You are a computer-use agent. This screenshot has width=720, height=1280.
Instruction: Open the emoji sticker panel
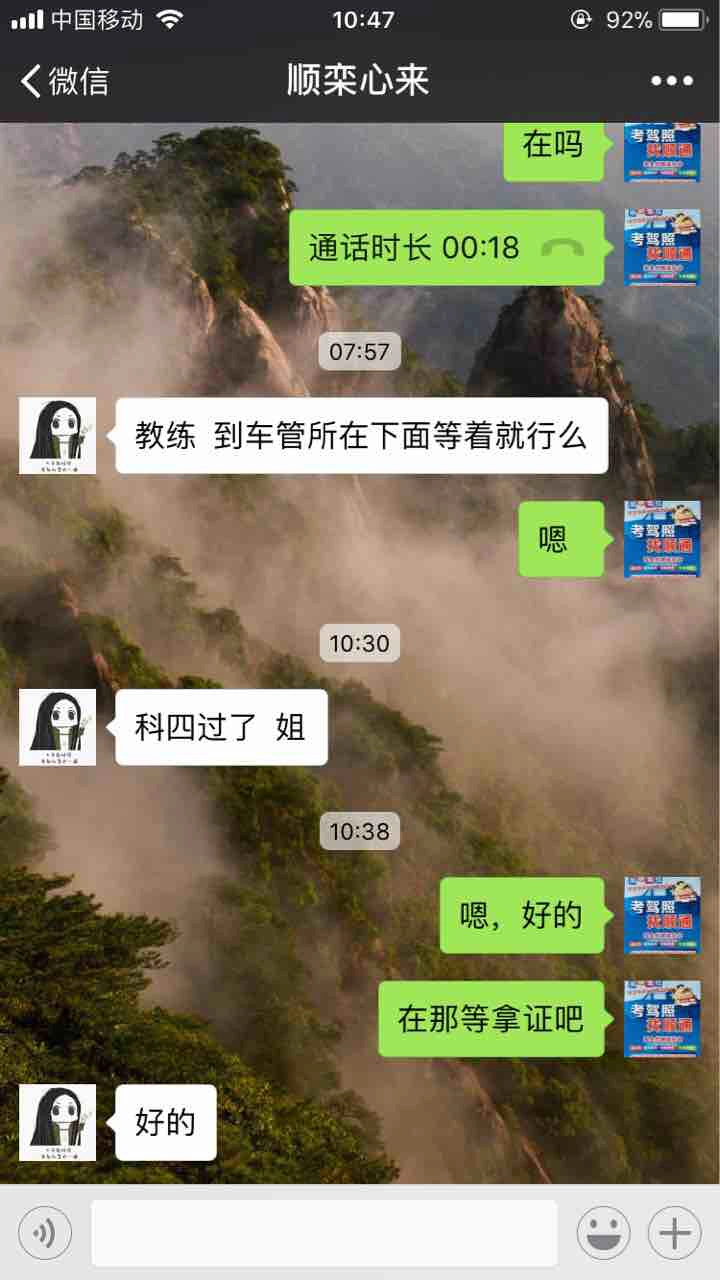point(603,1232)
